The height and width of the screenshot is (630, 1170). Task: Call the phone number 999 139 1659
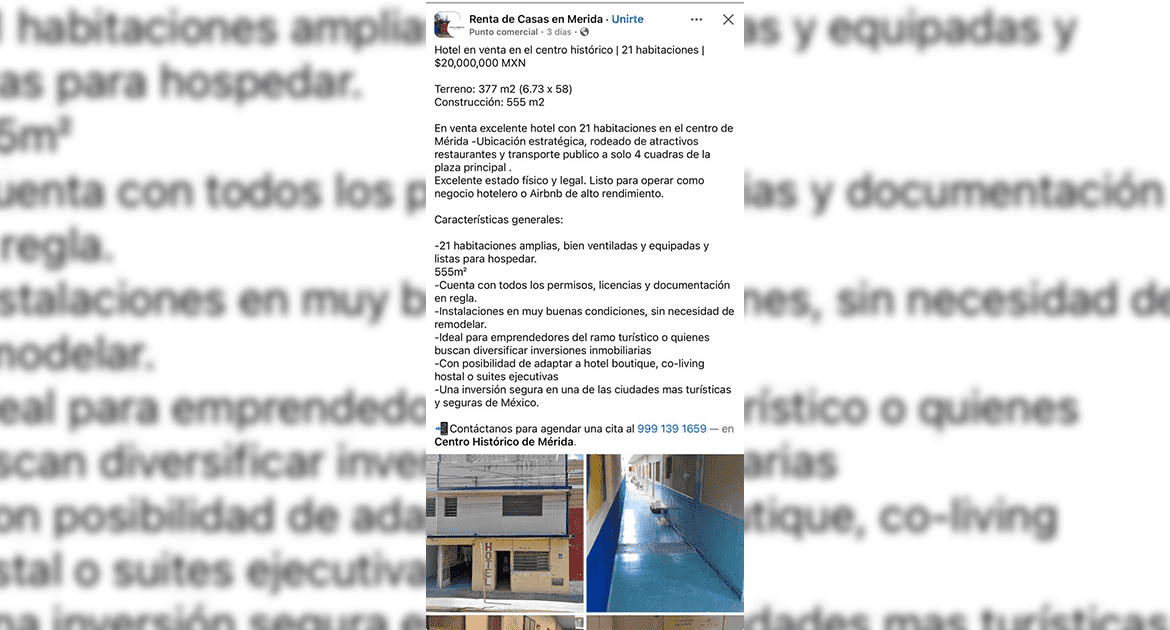pos(671,428)
